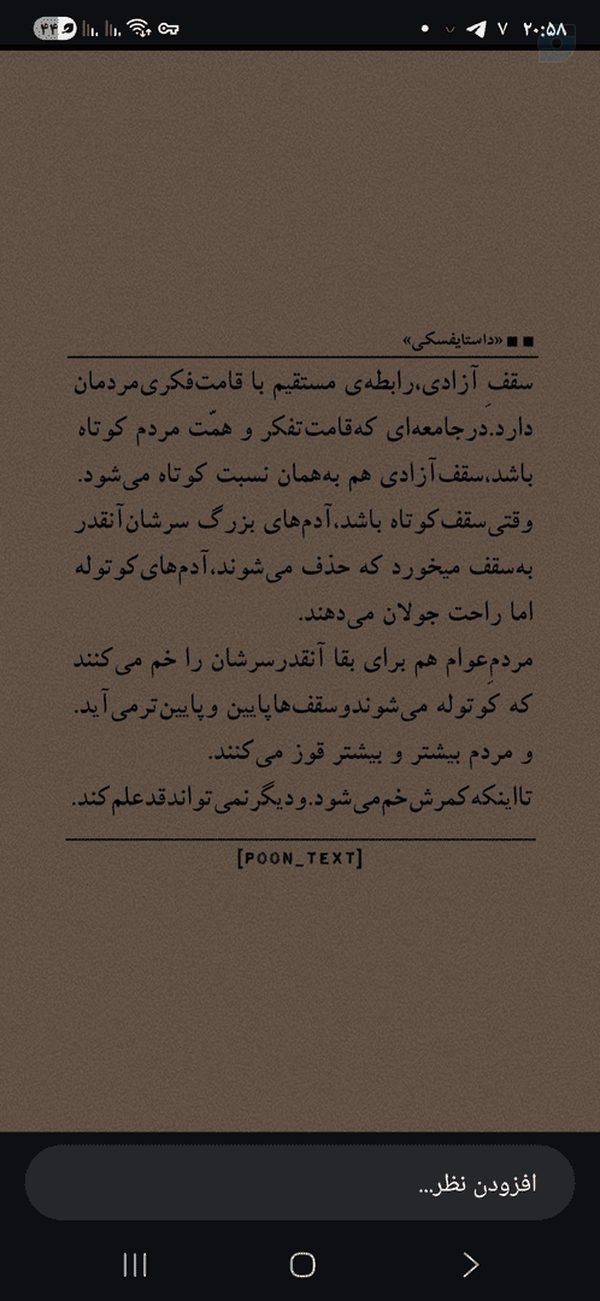Viewport: 600px width, 1301px height.
Task: Open the recent apps view
Action: 135,1265
